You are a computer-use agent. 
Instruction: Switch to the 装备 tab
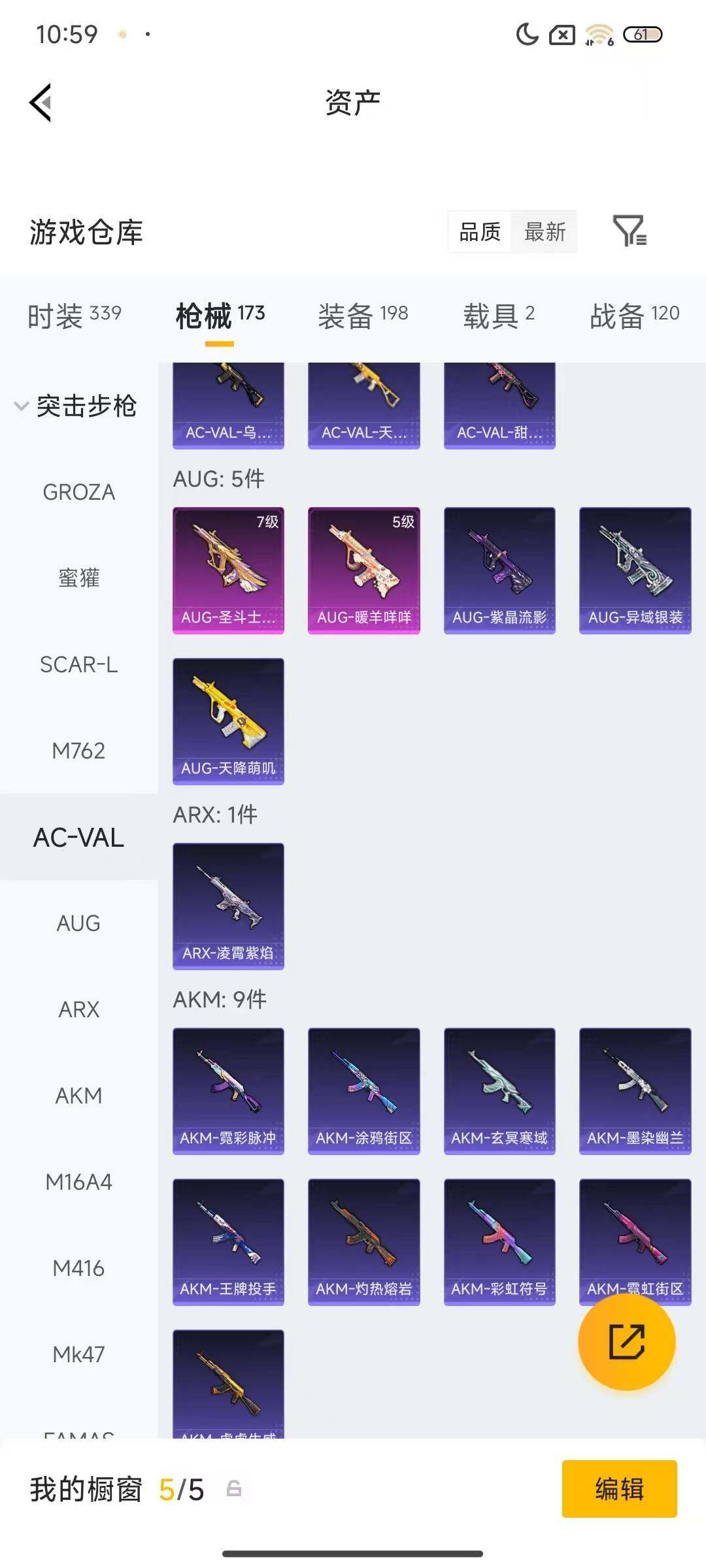click(x=363, y=316)
